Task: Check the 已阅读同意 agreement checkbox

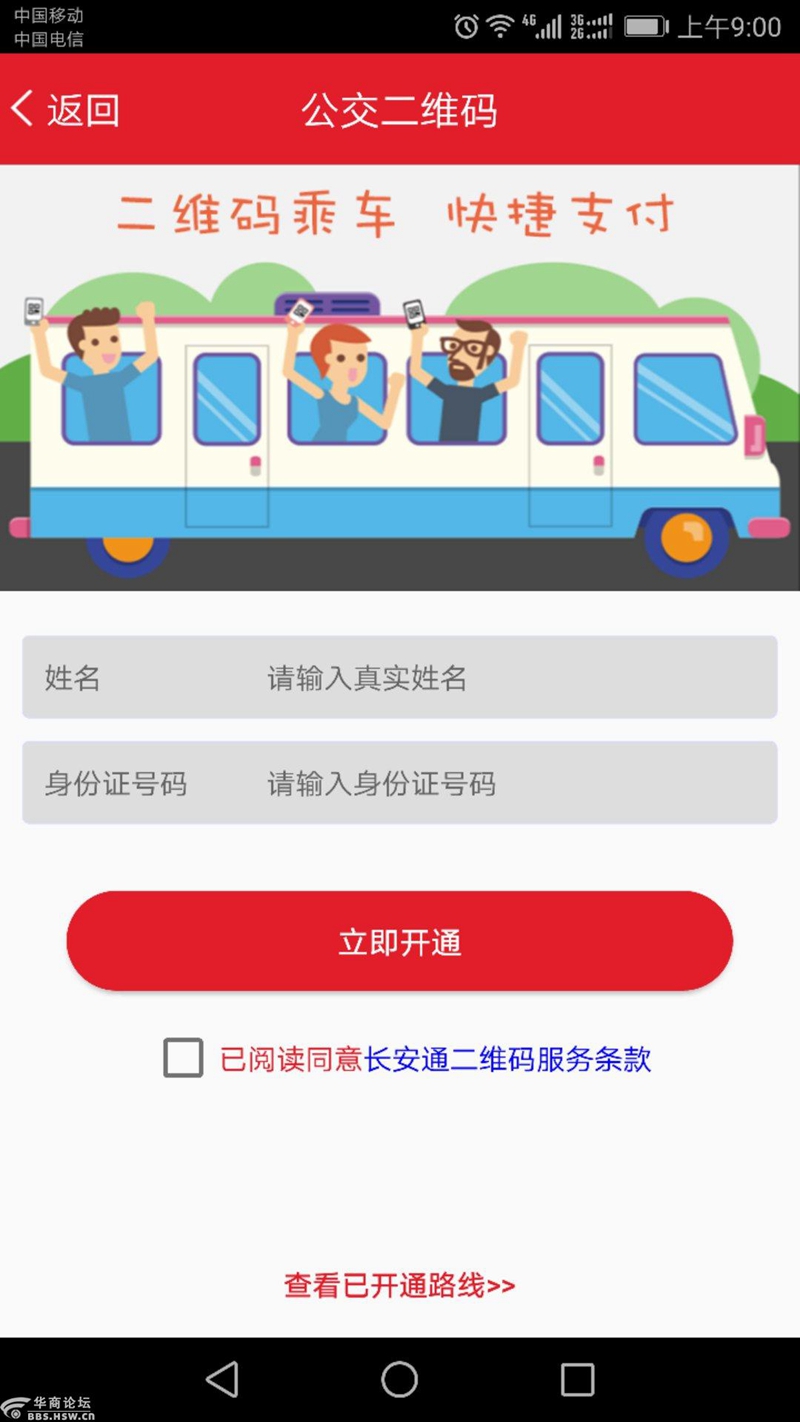Action: [183, 1058]
